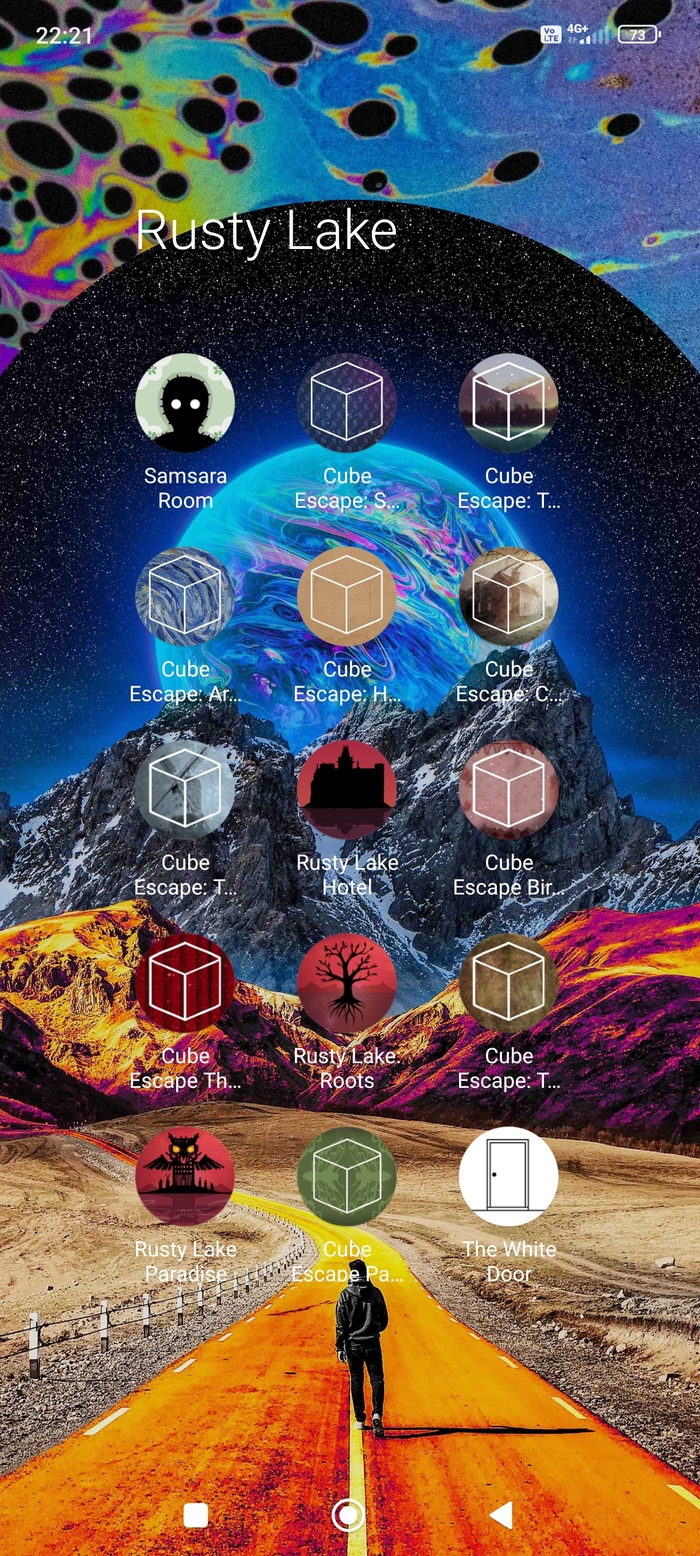Tap the back navigation button
700x1556 pixels.
click(501, 1515)
